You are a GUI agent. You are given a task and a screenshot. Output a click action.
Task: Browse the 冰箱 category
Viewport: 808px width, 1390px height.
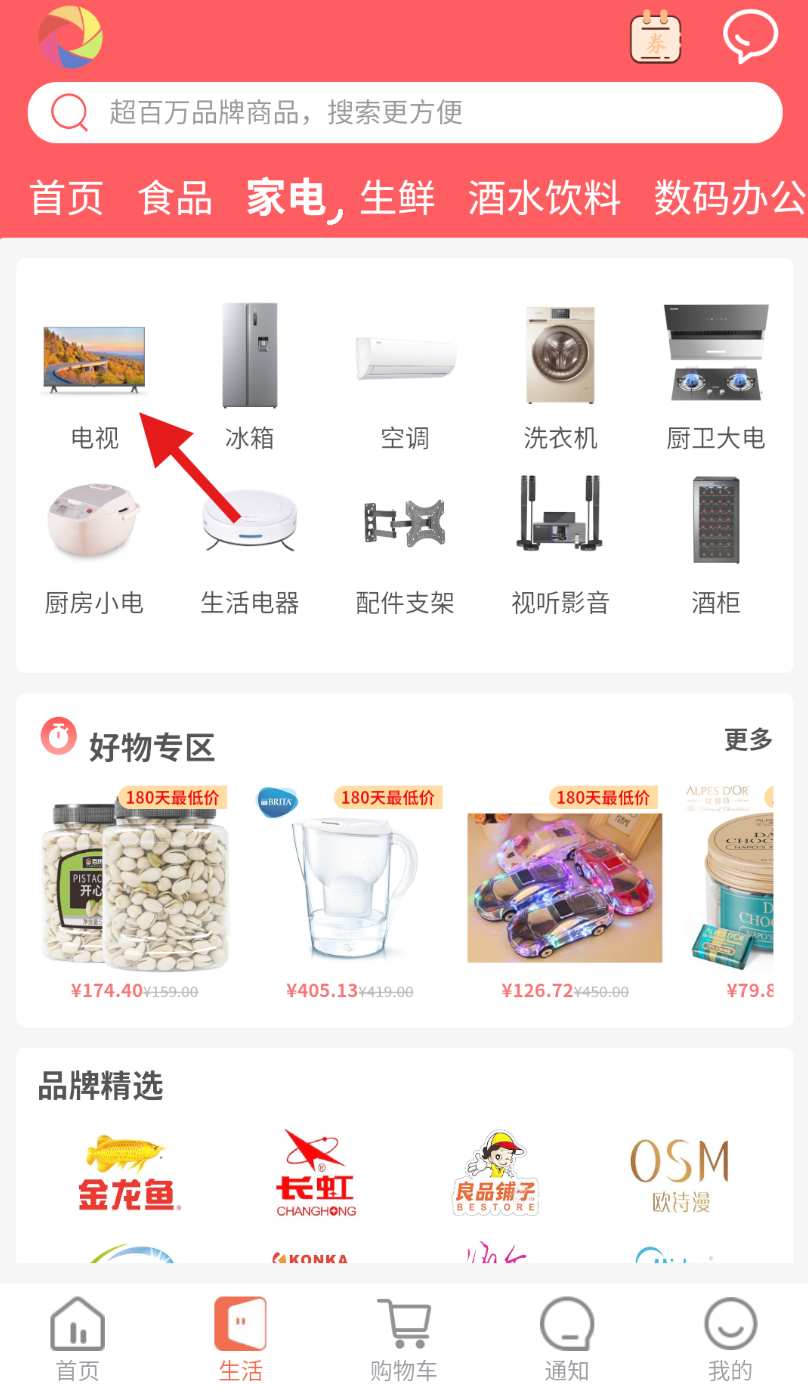[x=249, y=377]
